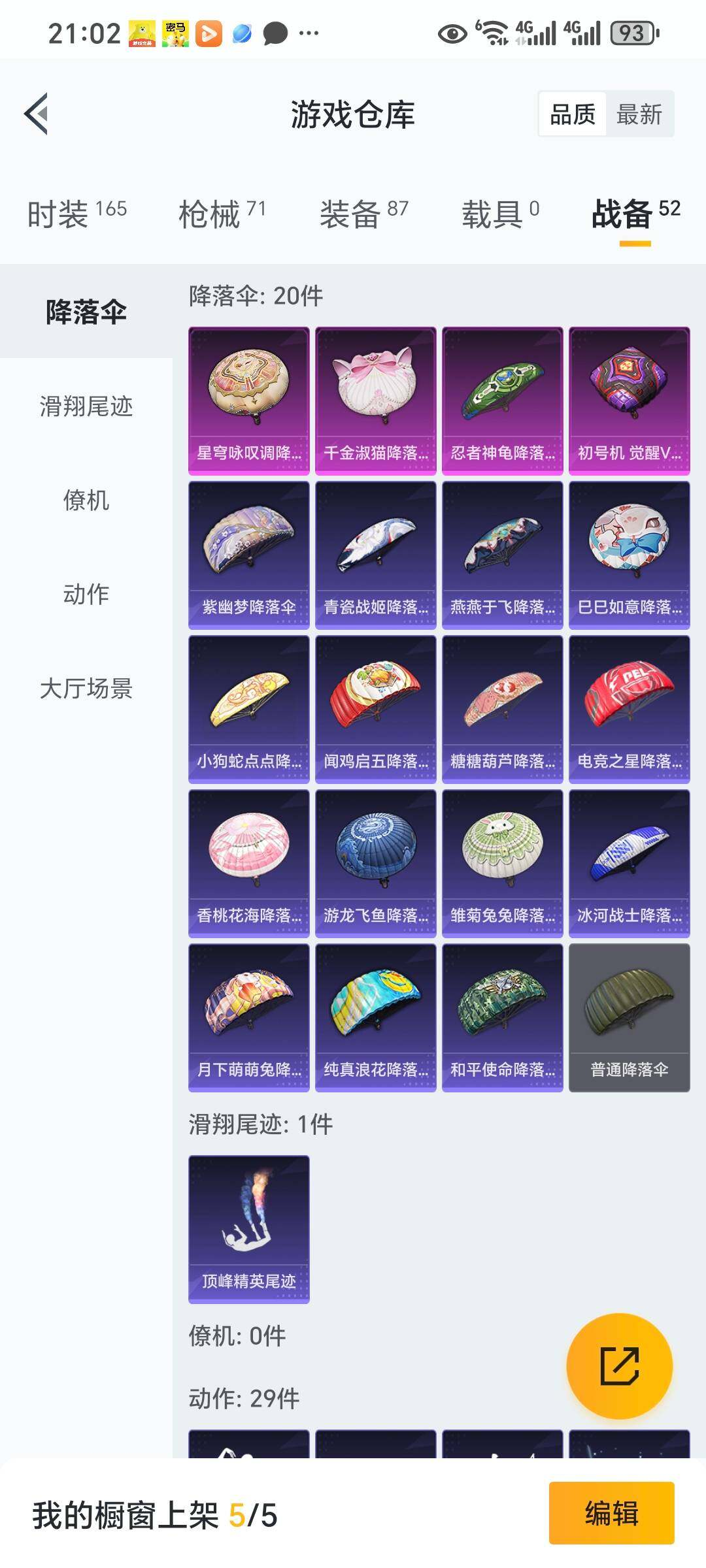Select 滑翔尾迹 in the side menu
Screen dimensions: 706x1568
pyautogui.click(x=86, y=406)
